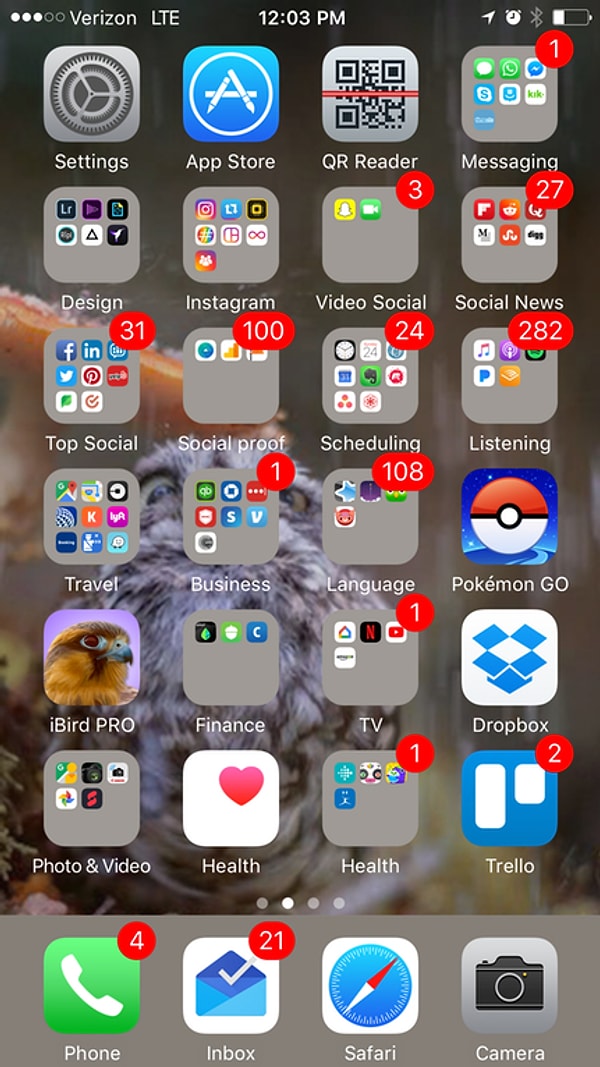Expand the Instagram folder
600x1067 pixels.
231,235
